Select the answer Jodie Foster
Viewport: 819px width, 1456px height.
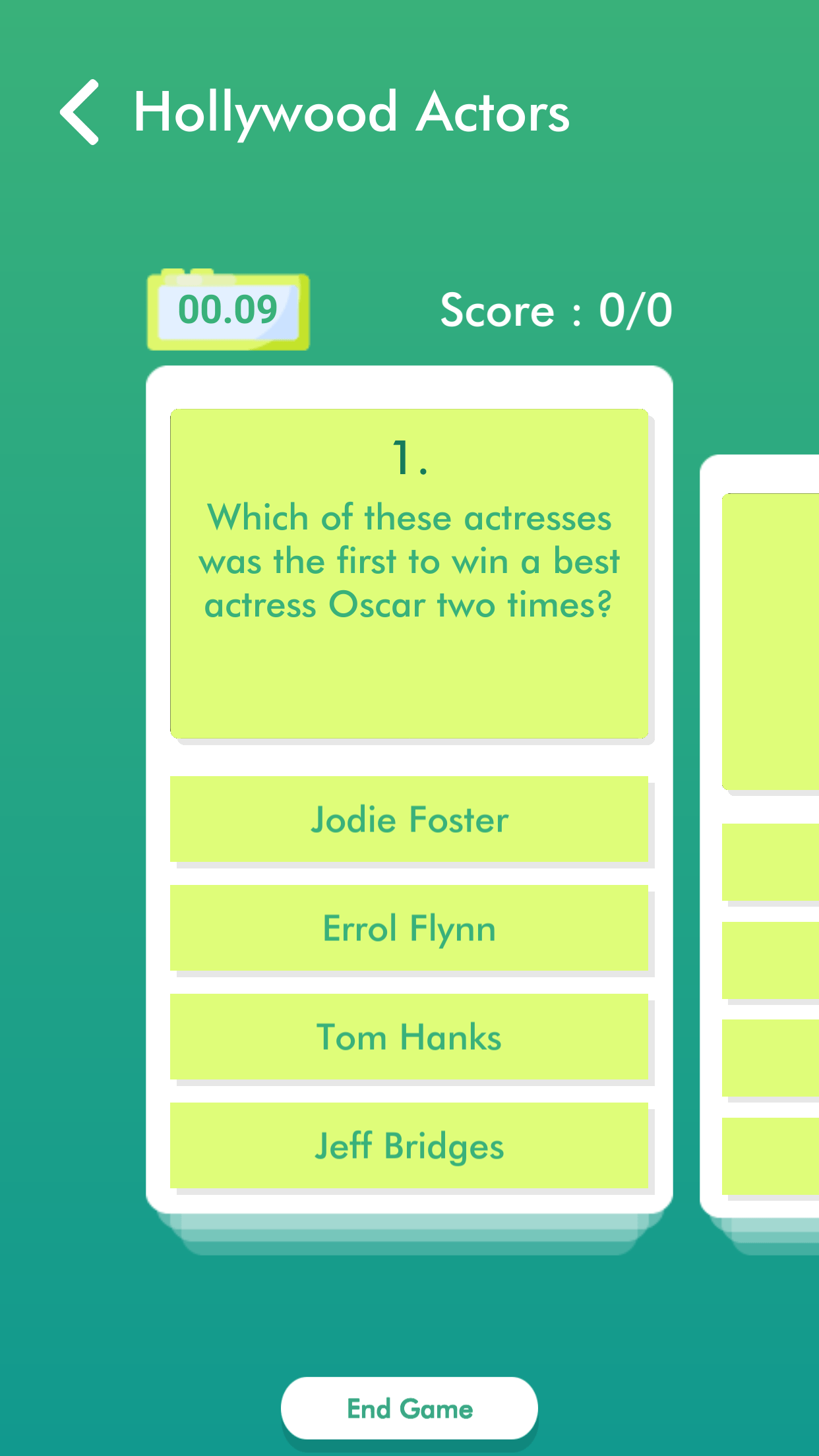(409, 819)
